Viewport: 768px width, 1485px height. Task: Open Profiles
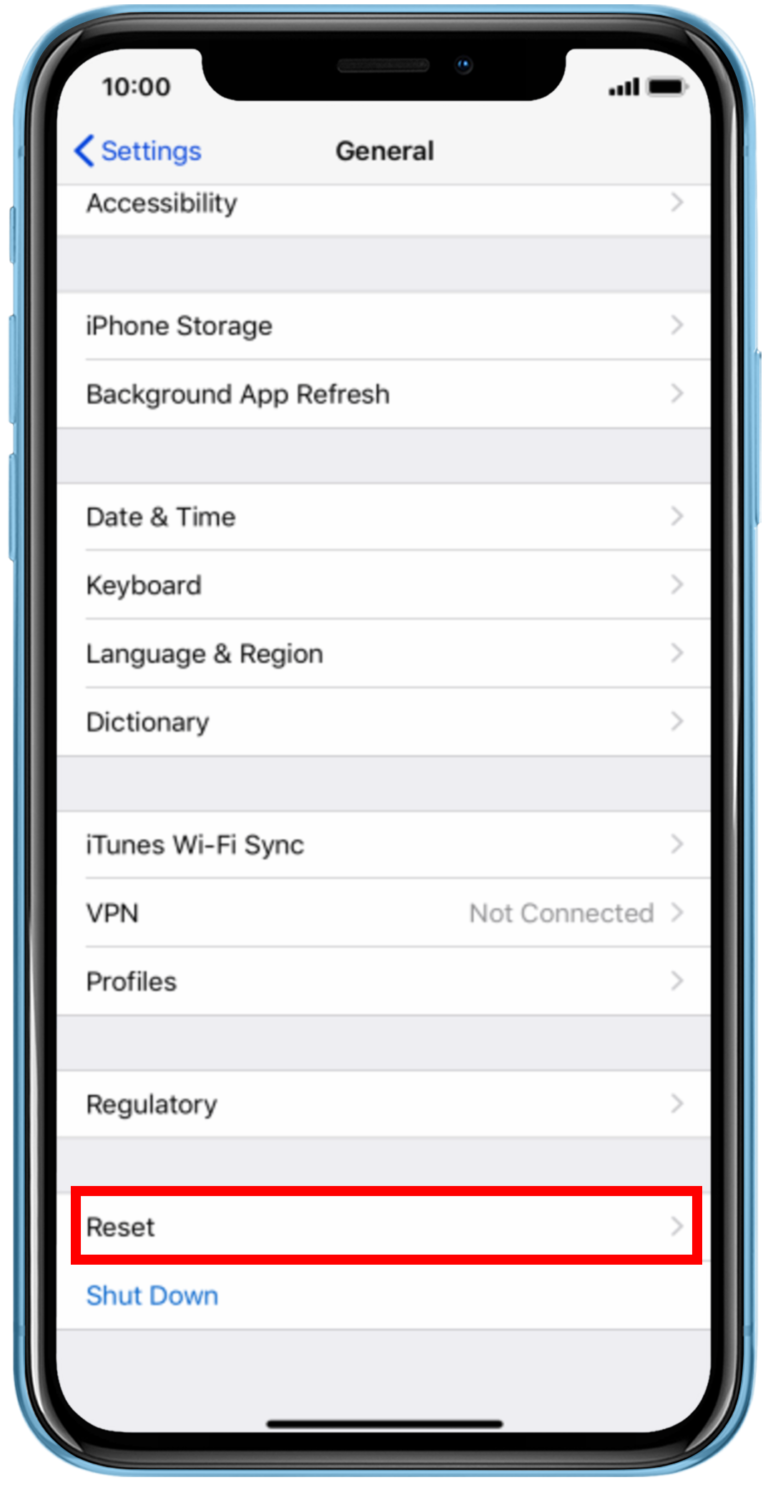(383, 981)
